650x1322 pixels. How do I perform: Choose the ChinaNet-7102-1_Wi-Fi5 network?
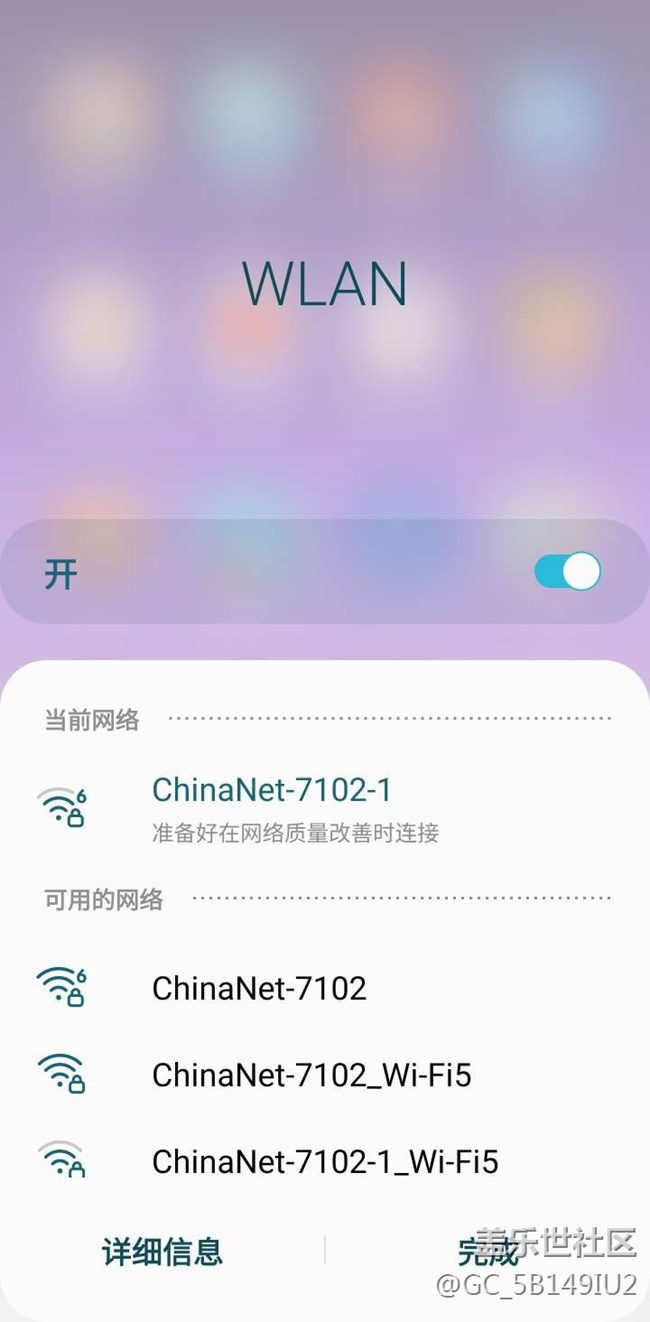pos(325,1161)
